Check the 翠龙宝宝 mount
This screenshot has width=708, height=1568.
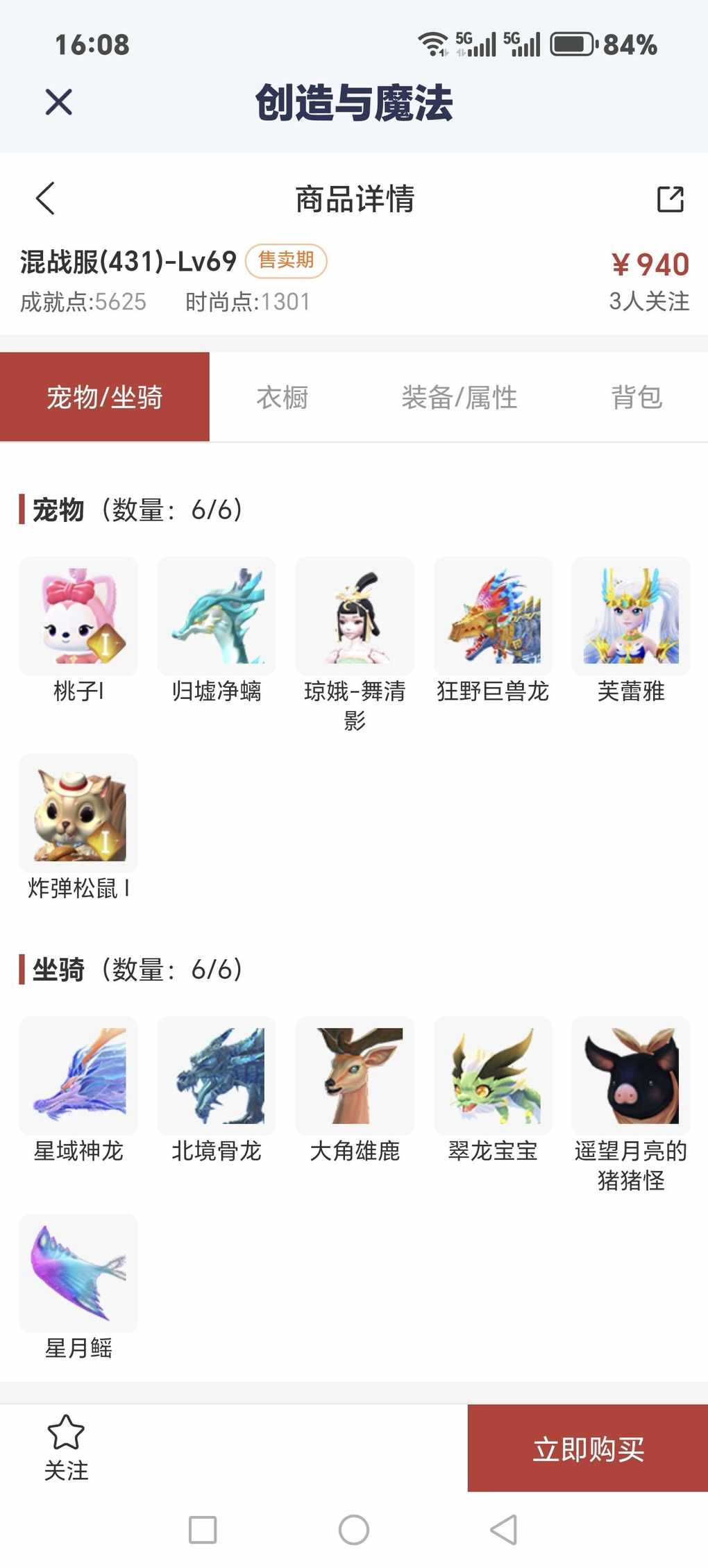493,1076
